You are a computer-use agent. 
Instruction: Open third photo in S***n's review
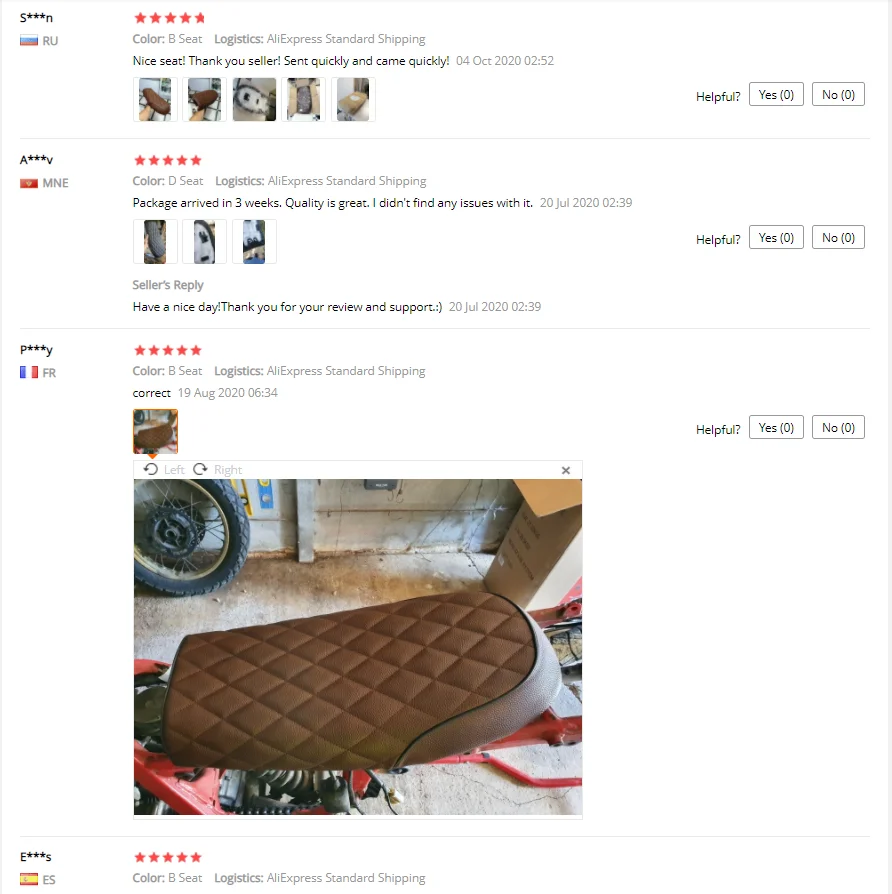pyautogui.click(x=254, y=99)
